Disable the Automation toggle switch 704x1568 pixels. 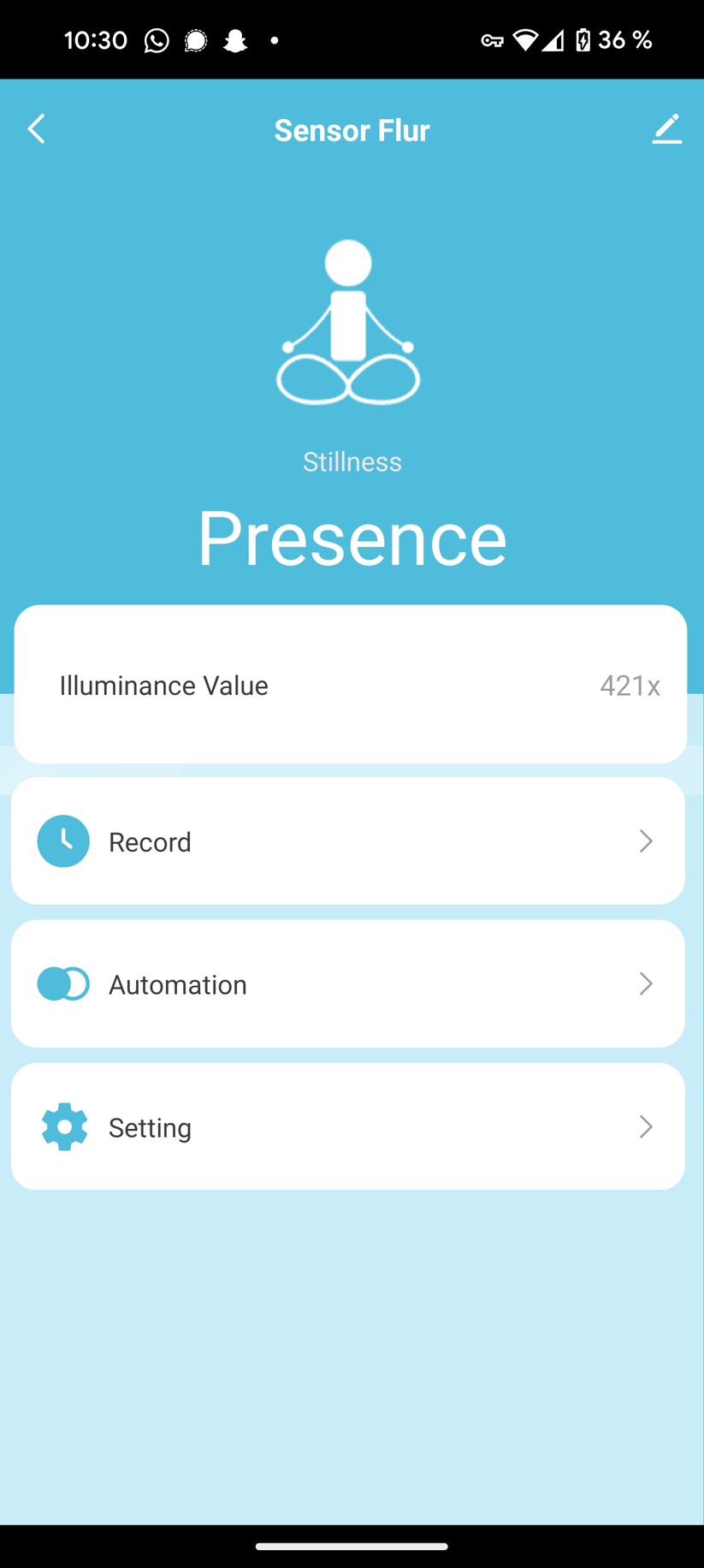[62, 983]
